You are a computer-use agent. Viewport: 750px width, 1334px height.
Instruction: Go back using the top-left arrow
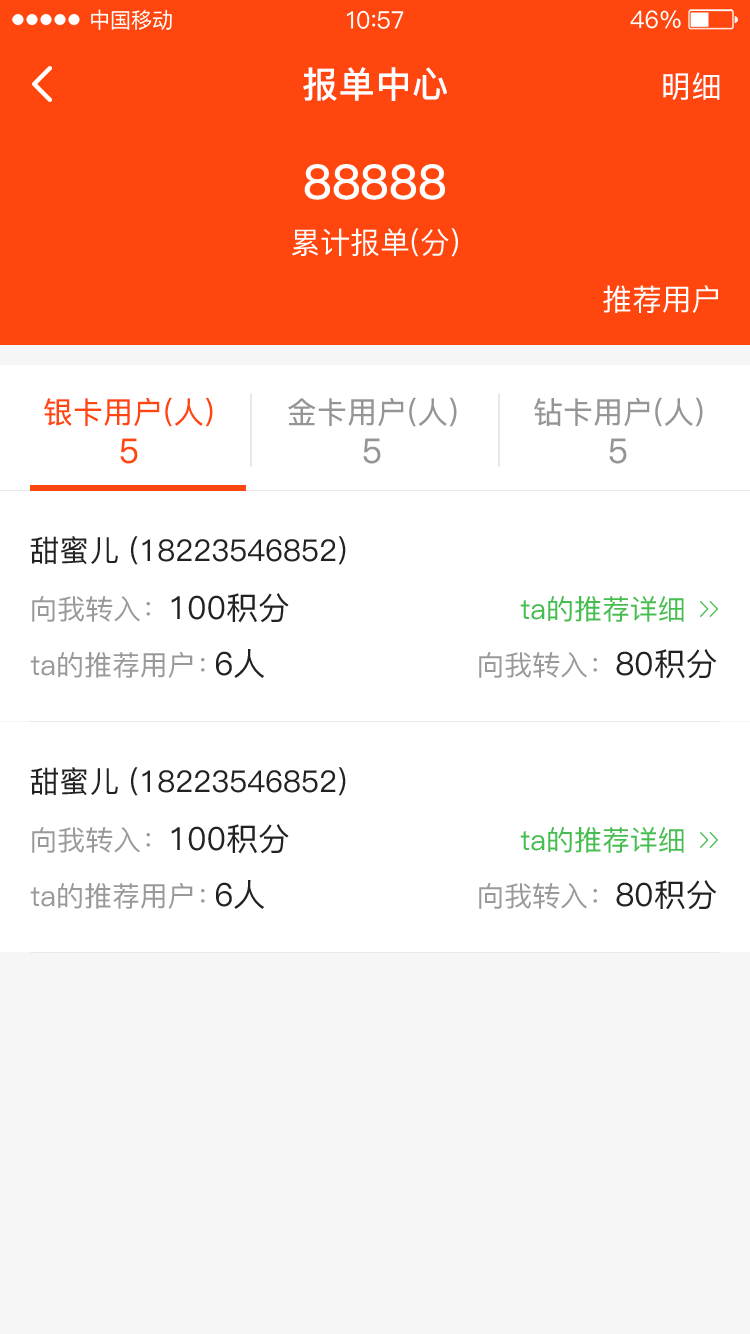(x=42, y=85)
